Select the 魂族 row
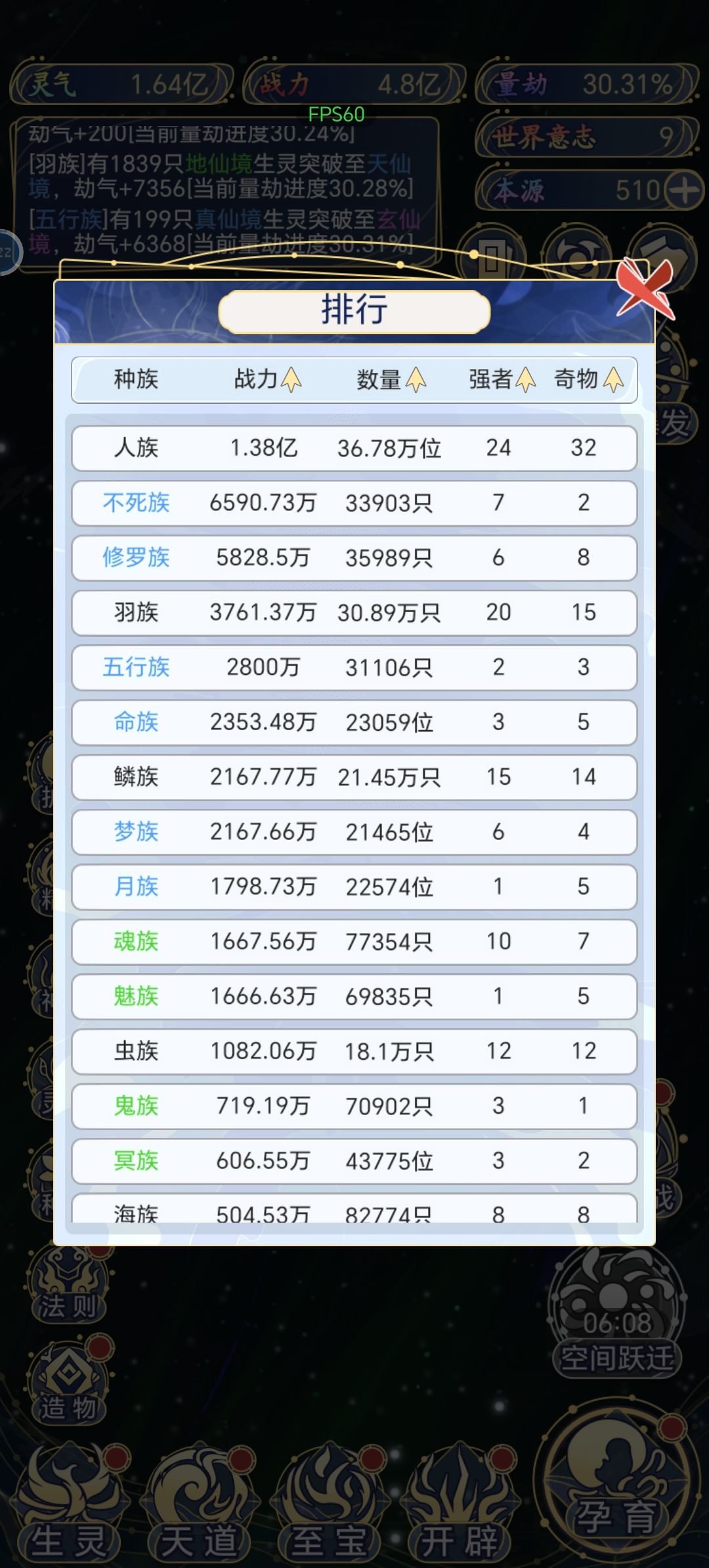 (354, 942)
